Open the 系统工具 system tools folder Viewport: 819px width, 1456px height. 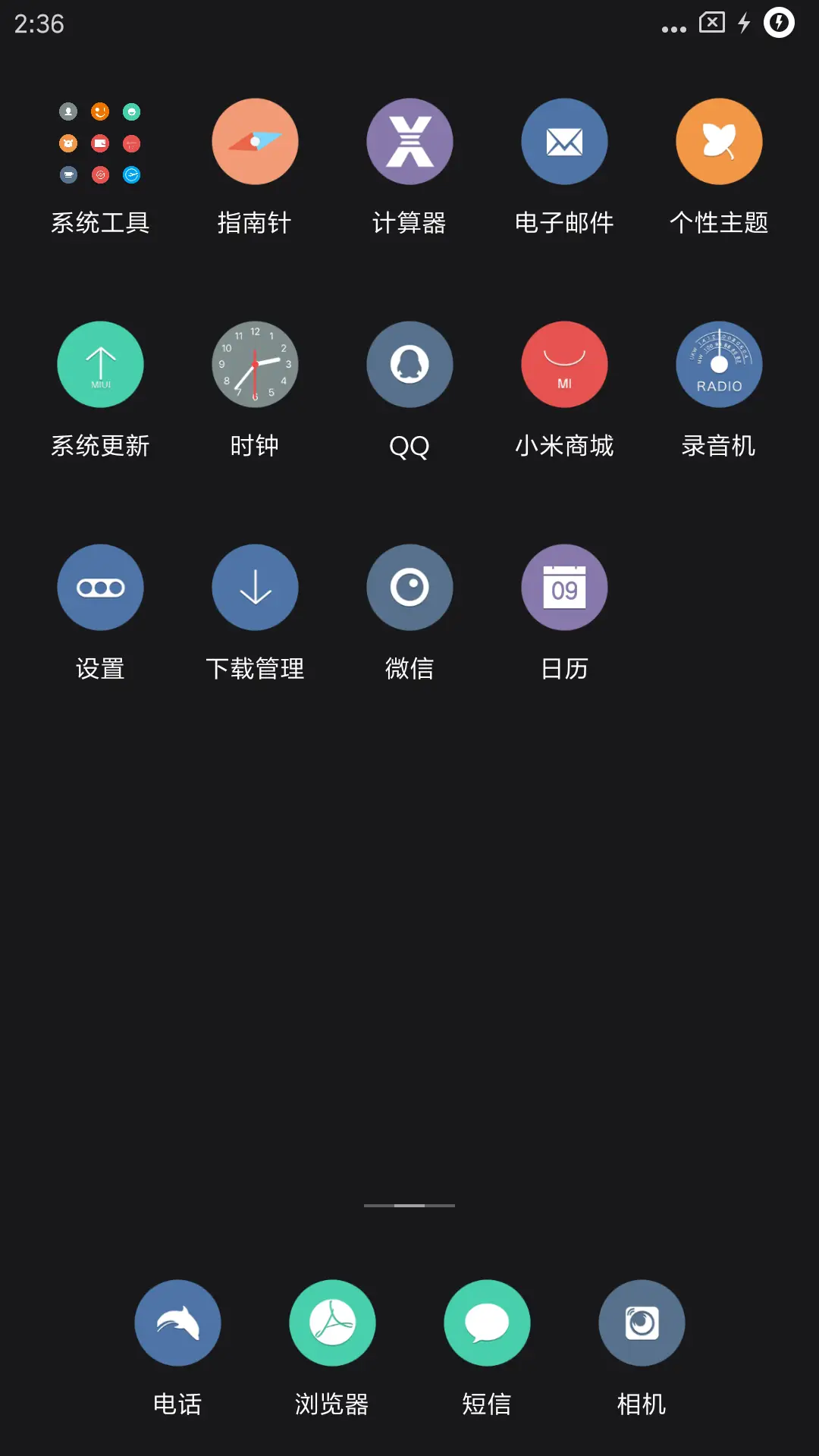100,142
